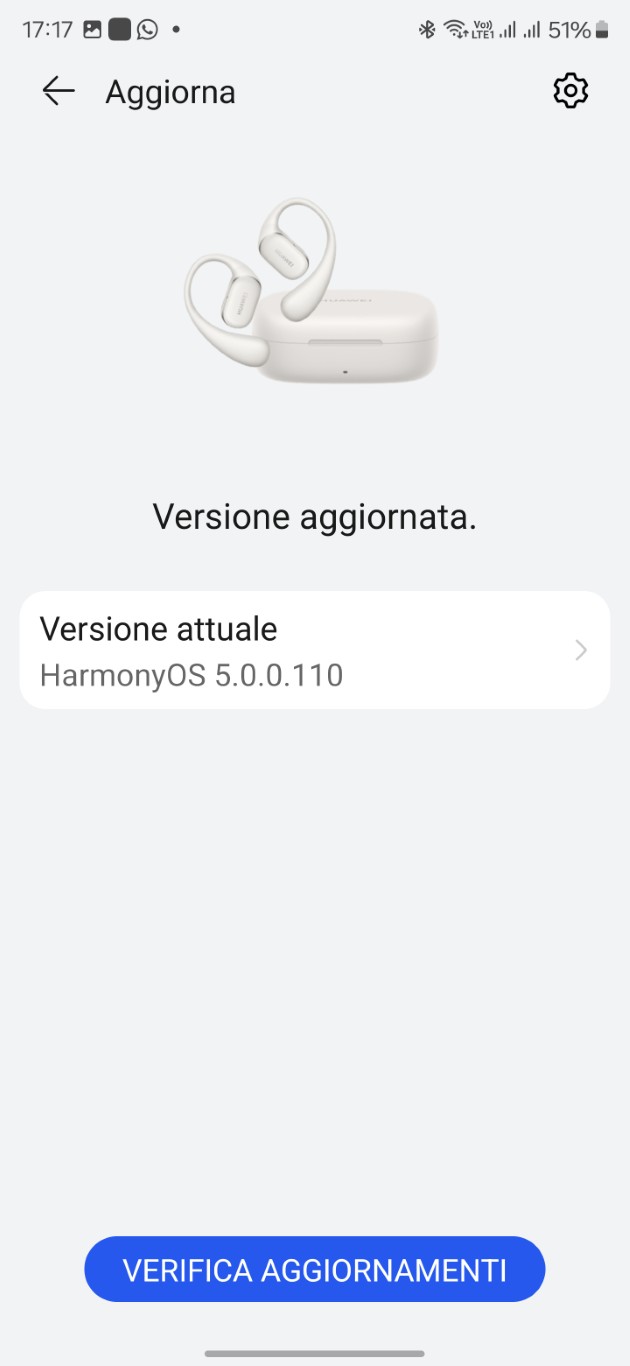Open Versione attuale HarmonyOS details
Viewport: 630px width, 1366px height.
(x=315, y=650)
